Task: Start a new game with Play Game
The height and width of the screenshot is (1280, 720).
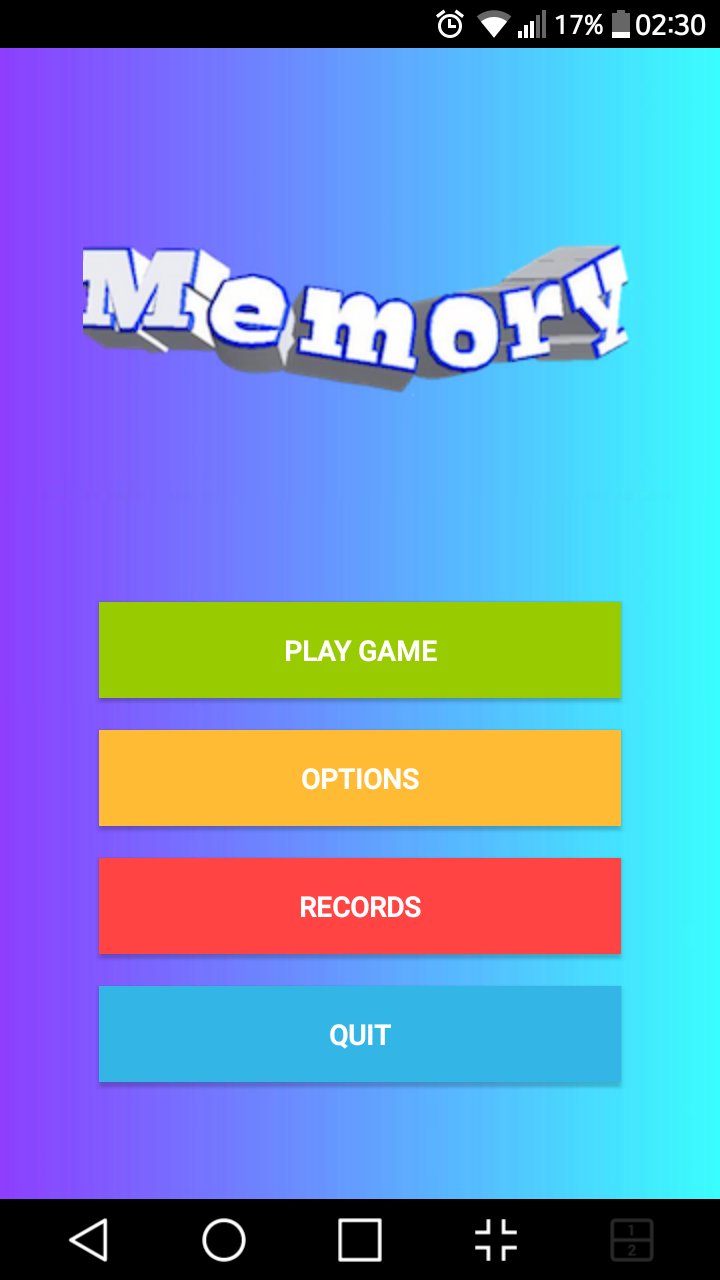Action: (360, 650)
